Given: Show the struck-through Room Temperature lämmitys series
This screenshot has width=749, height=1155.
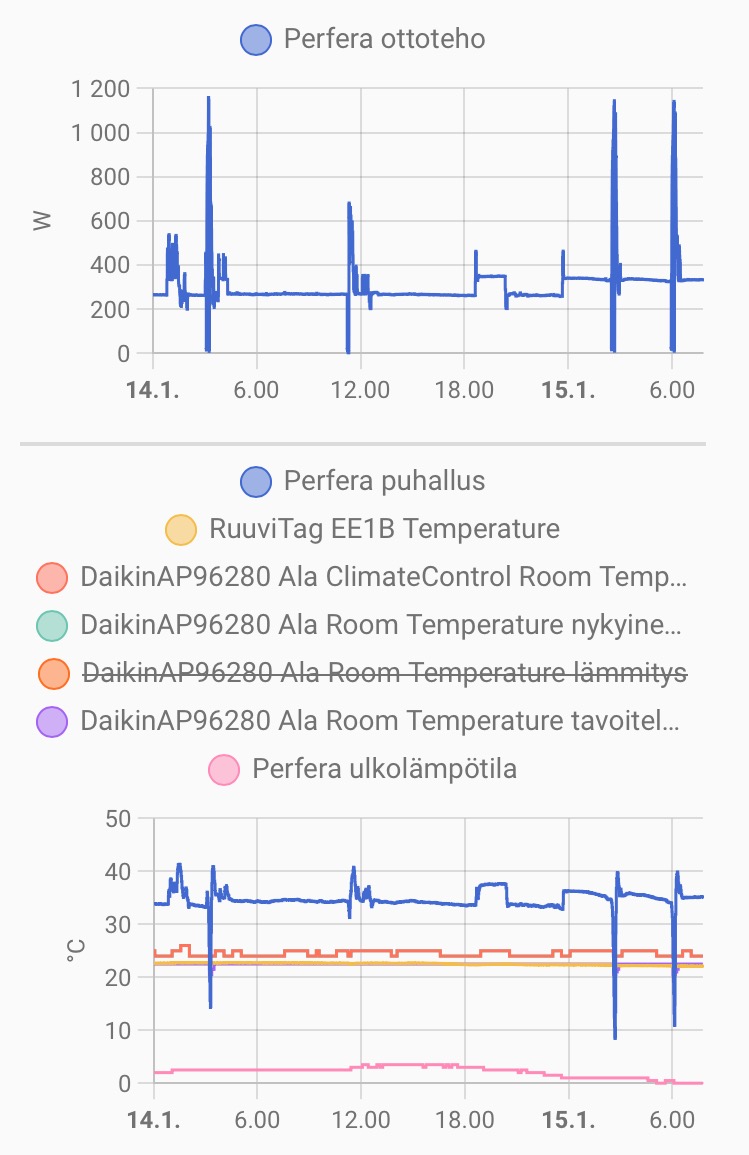Looking at the screenshot, I should [363, 673].
